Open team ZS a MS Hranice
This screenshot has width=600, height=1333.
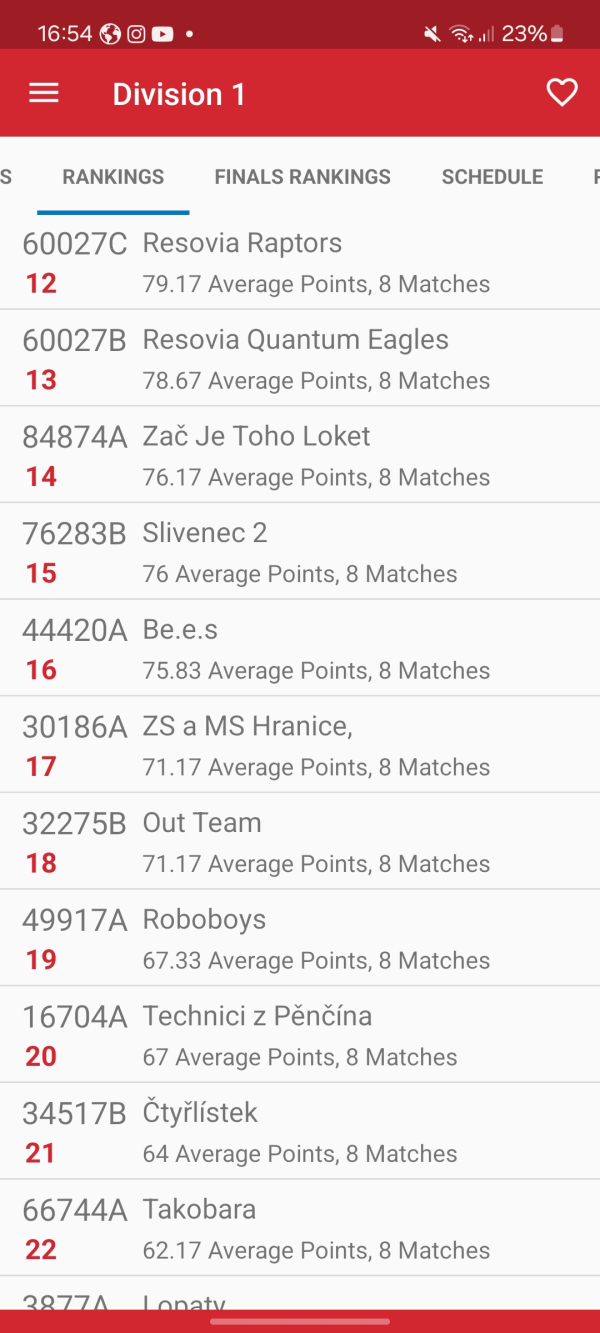tap(300, 745)
